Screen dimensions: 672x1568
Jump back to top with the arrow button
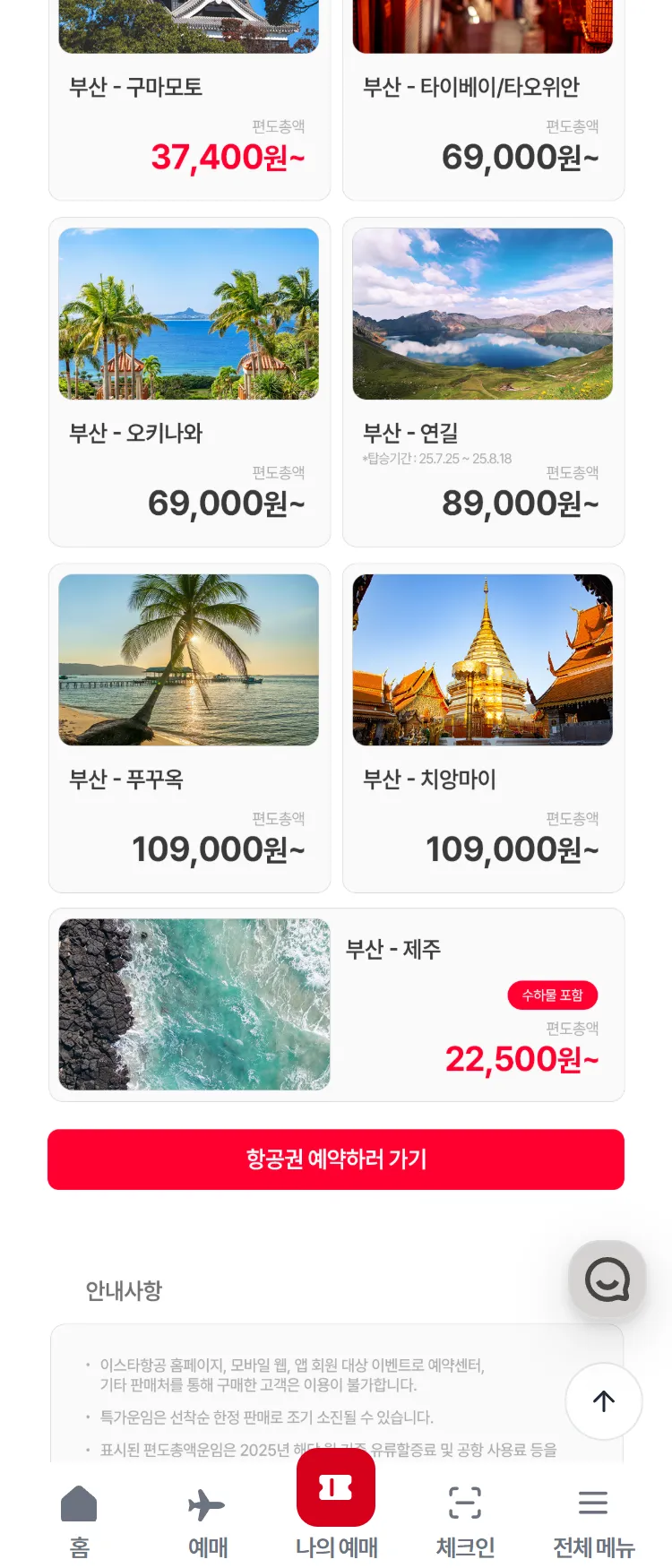point(604,1401)
